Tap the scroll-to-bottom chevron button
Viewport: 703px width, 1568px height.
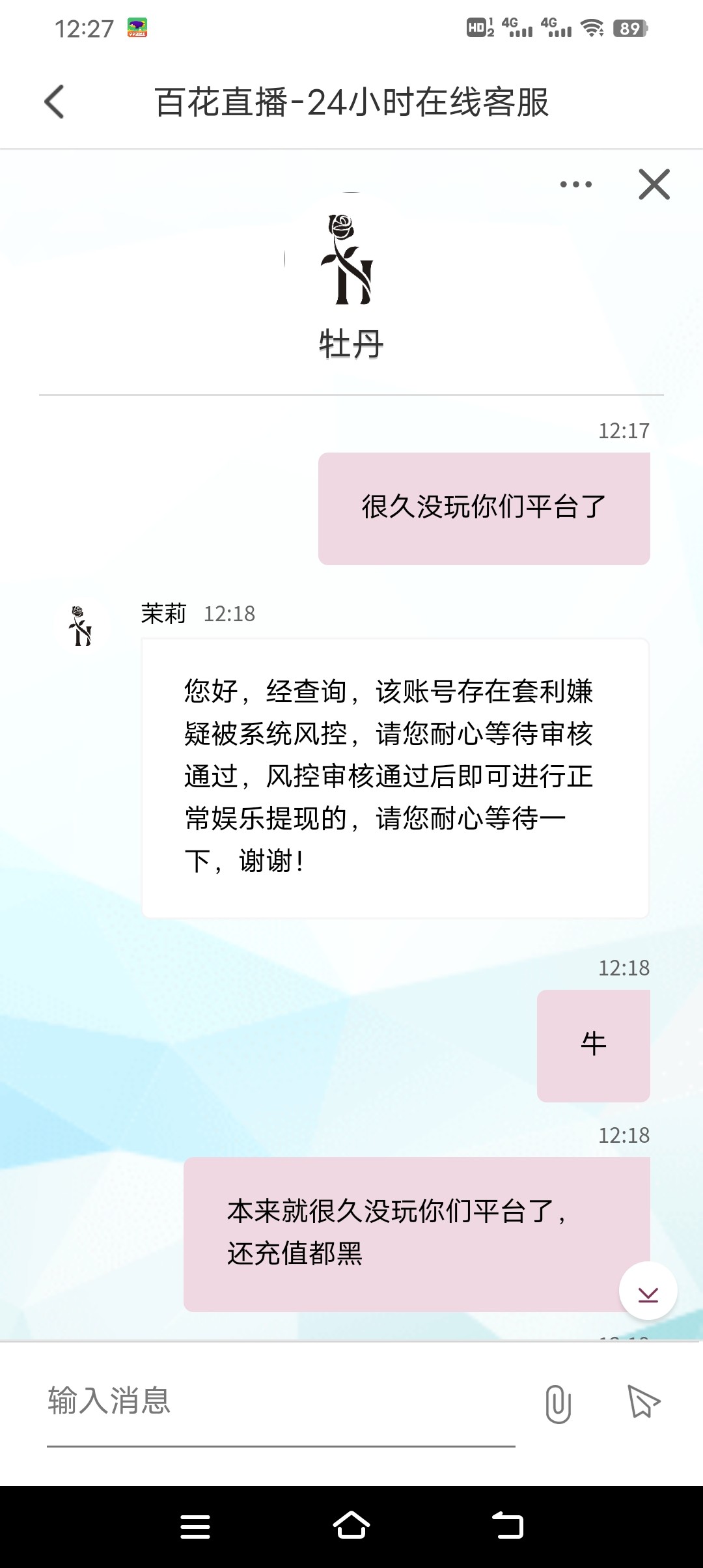coord(646,1294)
